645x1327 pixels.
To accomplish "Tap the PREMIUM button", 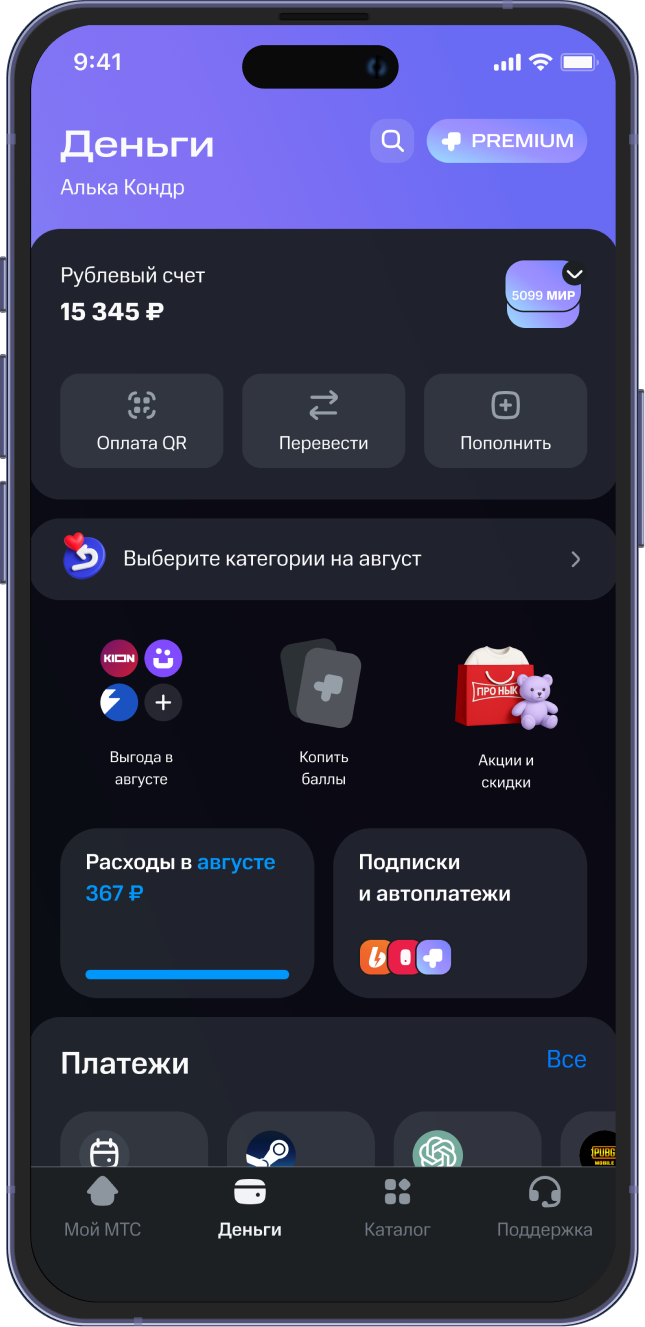I will (507, 141).
